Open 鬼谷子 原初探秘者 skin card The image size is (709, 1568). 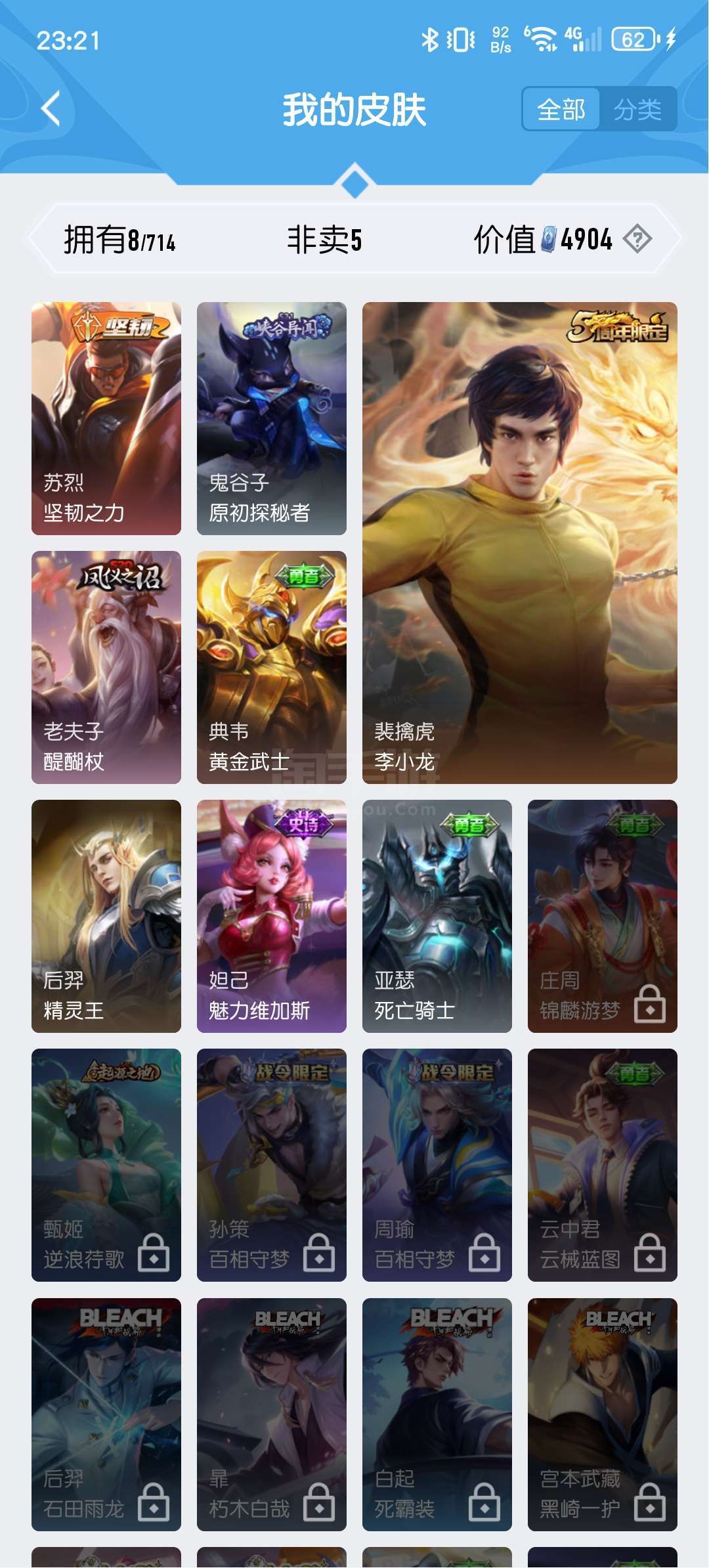click(x=272, y=418)
